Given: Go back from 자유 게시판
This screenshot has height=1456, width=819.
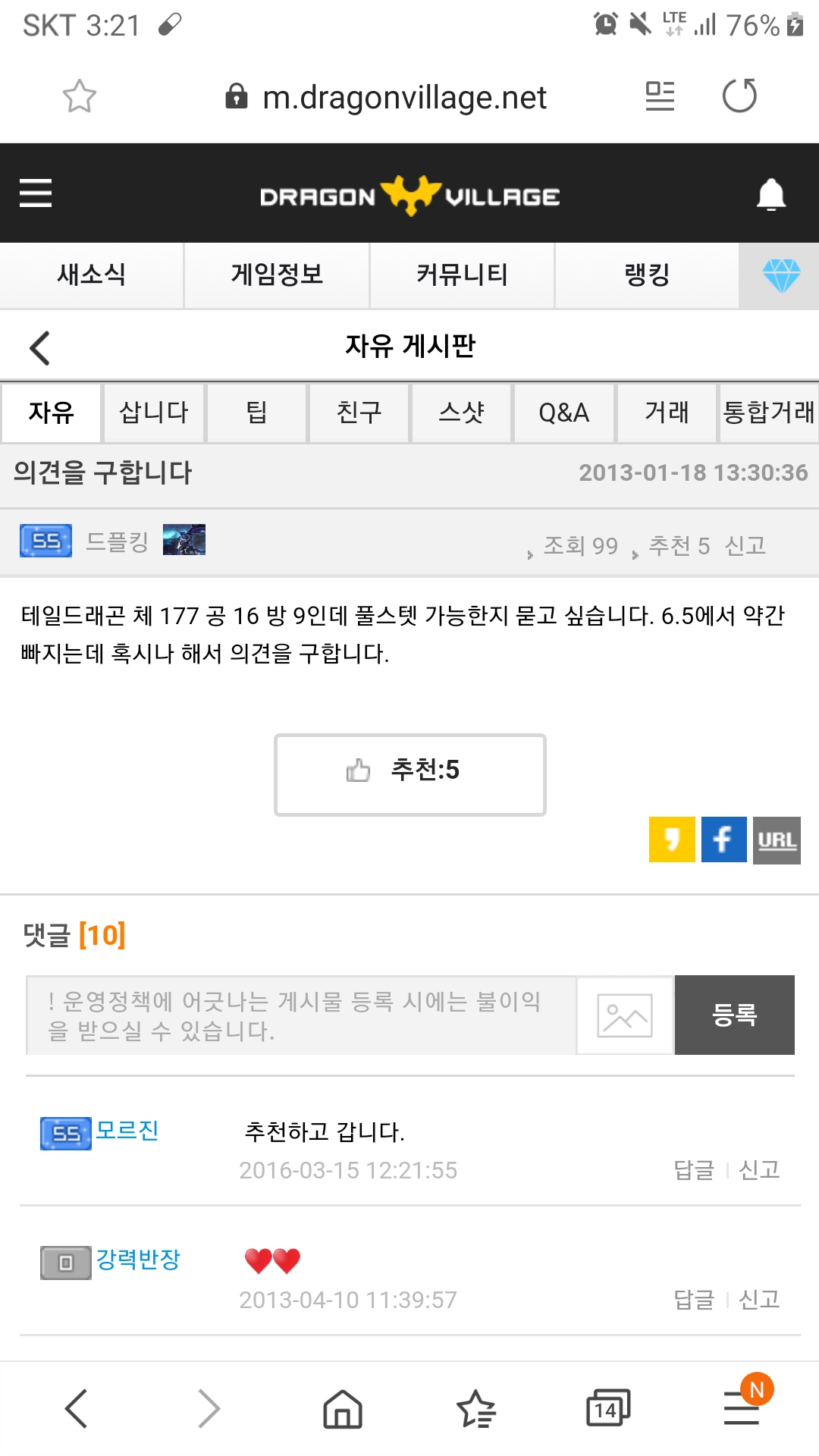Looking at the screenshot, I should (x=39, y=348).
